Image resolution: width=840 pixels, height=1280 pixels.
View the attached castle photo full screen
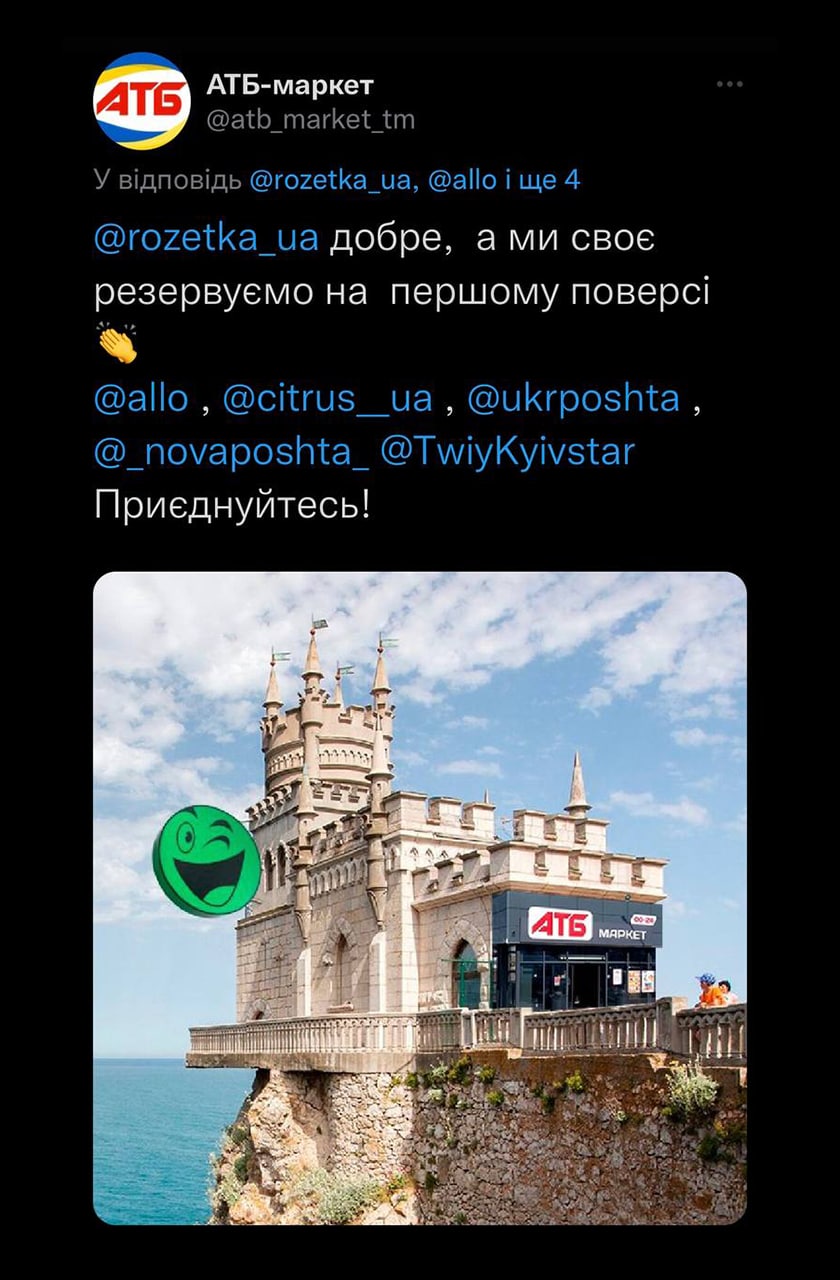(x=420, y=897)
